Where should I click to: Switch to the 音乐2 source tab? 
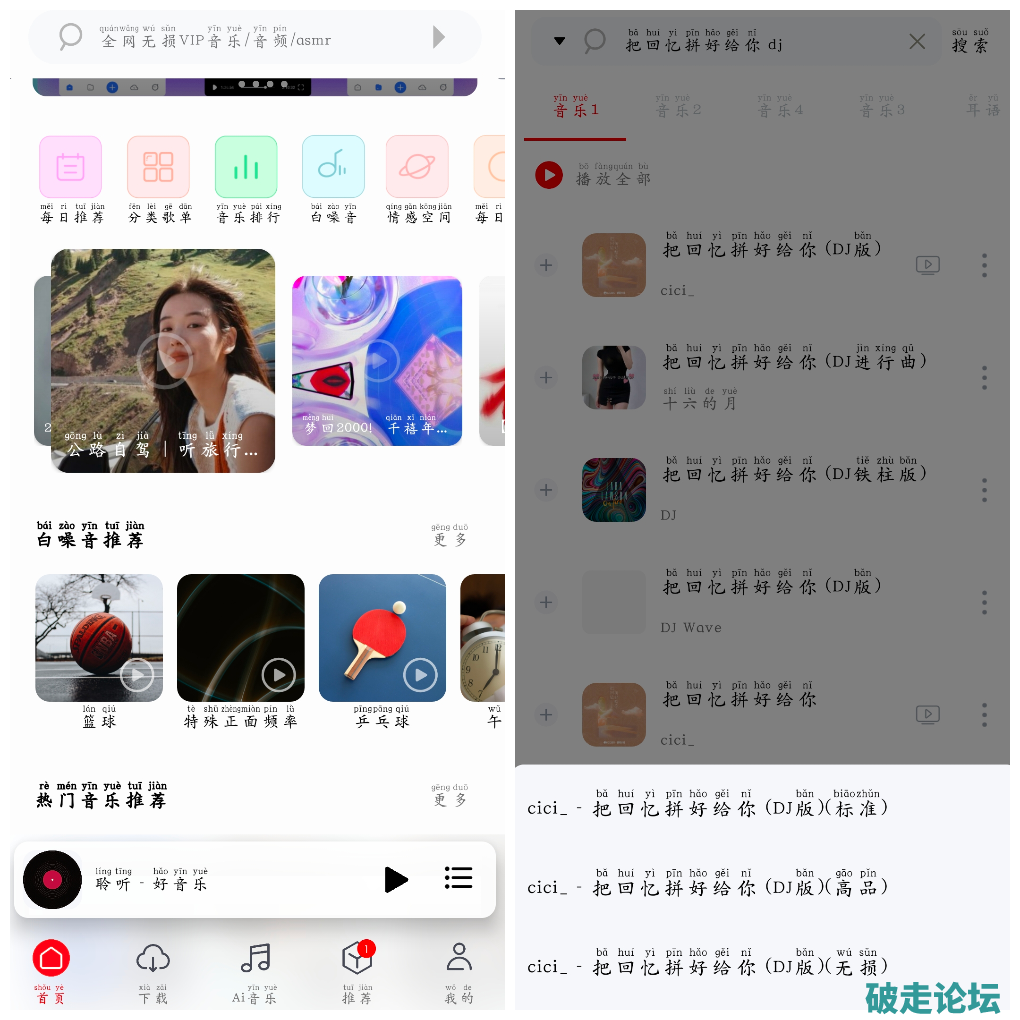pos(679,108)
